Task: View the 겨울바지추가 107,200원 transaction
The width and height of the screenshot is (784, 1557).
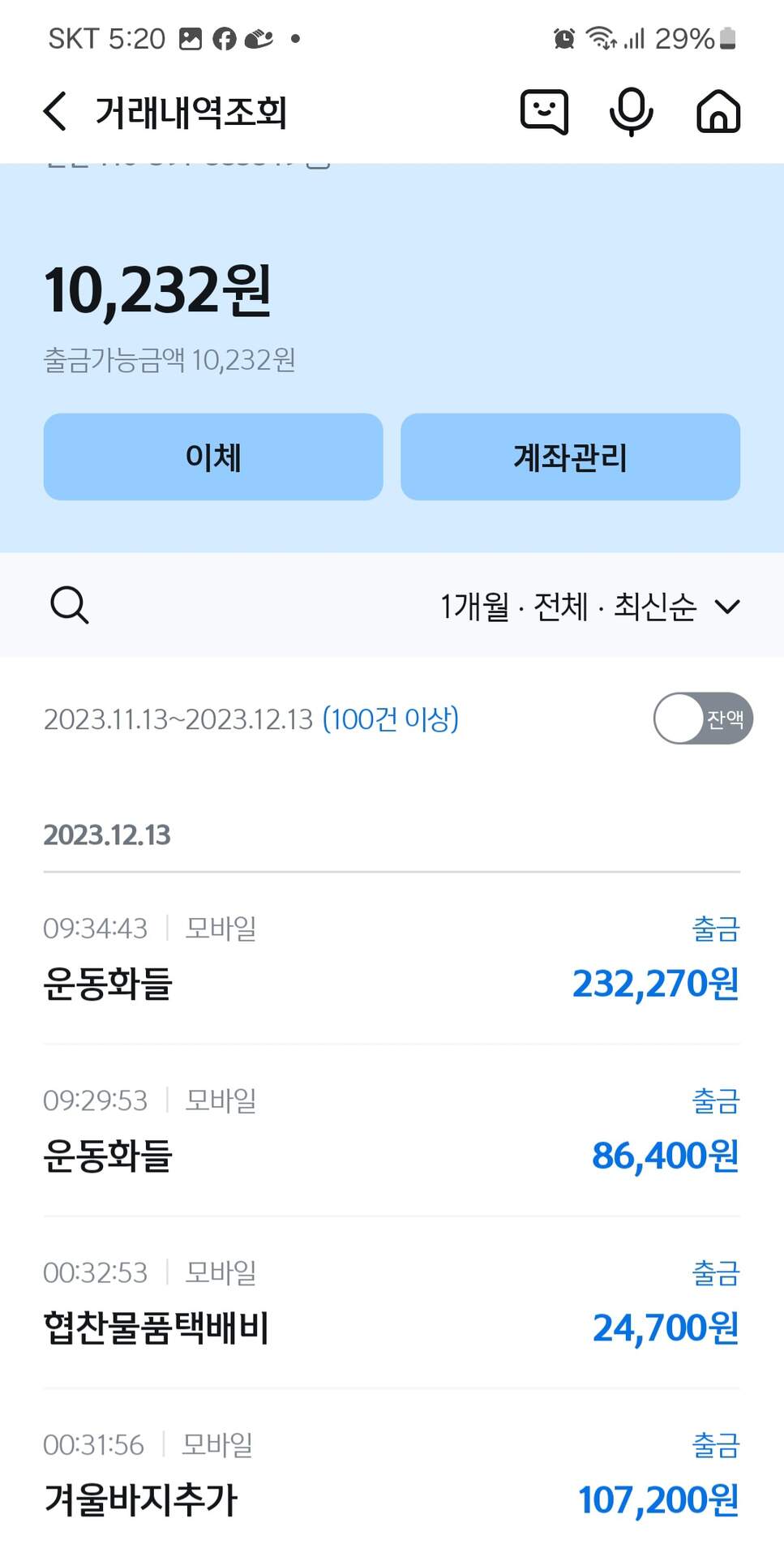Action: pyautogui.click(x=392, y=1474)
